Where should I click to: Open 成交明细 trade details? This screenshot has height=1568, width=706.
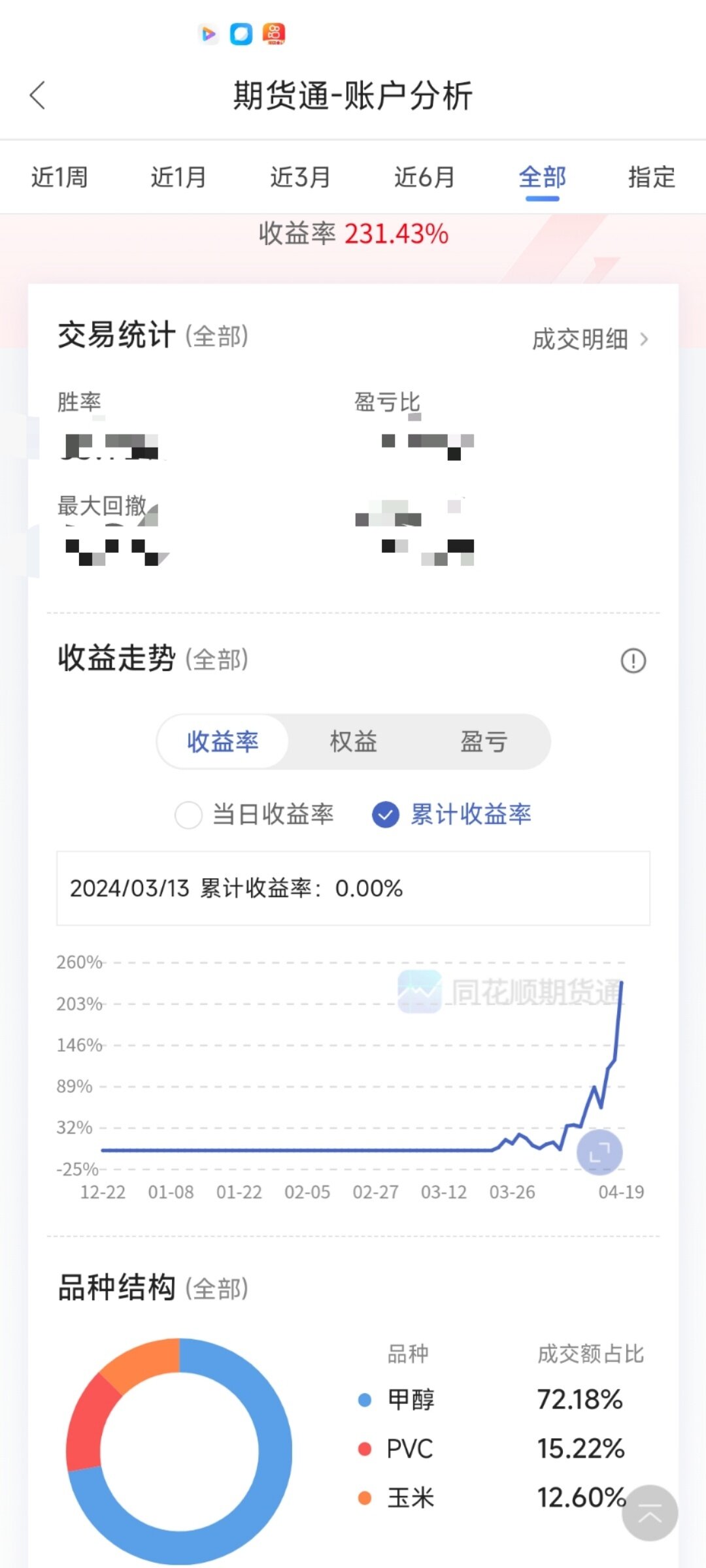pyautogui.click(x=591, y=339)
